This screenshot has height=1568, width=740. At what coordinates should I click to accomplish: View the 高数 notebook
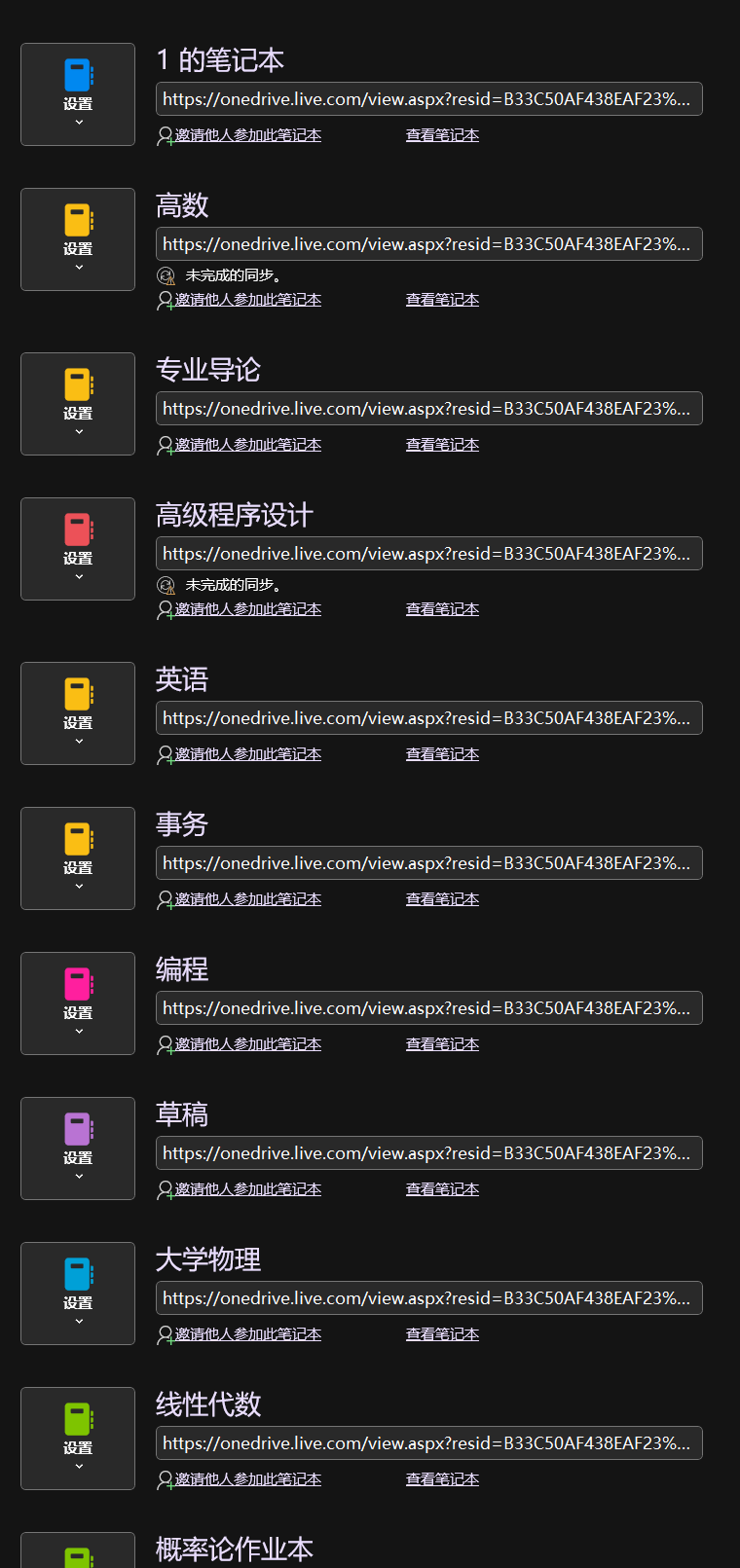(x=442, y=300)
